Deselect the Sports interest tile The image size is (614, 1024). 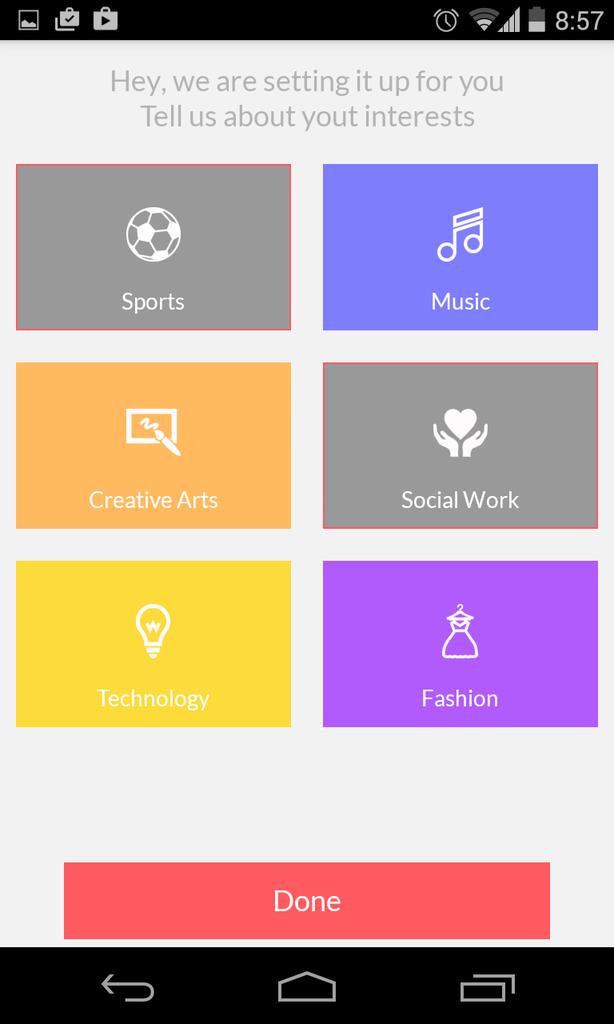[154, 247]
